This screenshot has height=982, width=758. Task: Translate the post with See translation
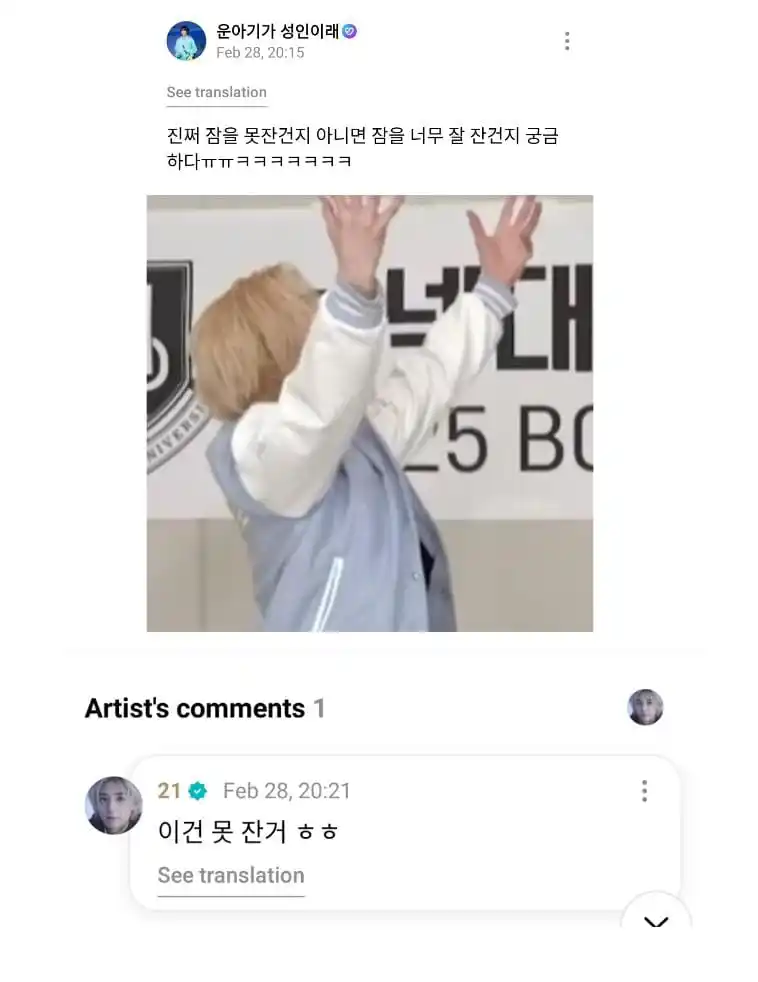click(216, 92)
